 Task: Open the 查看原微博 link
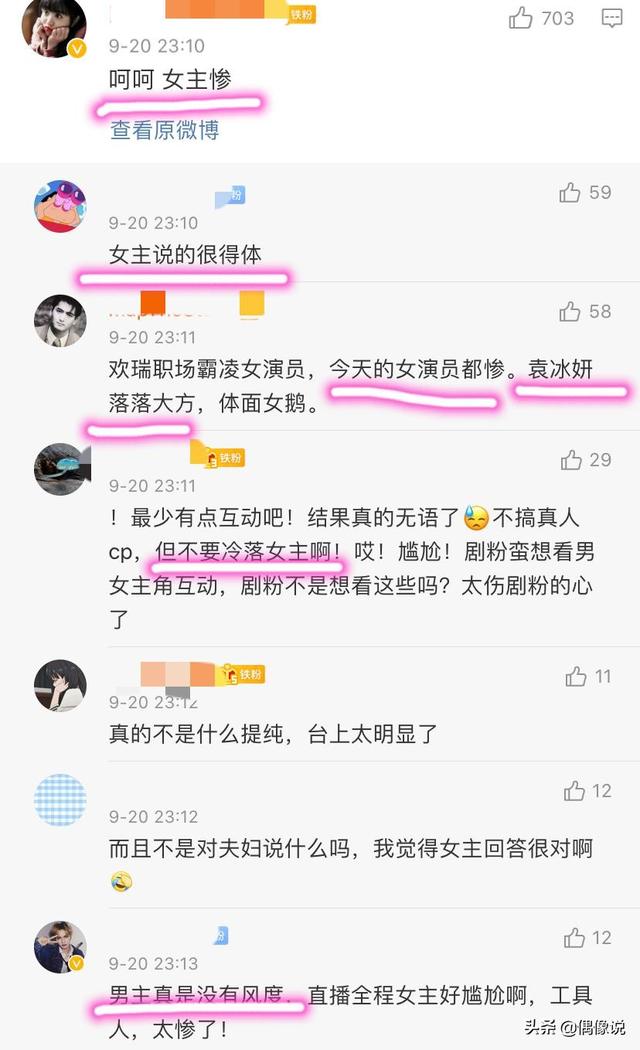pyautogui.click(x=164, y=130)
